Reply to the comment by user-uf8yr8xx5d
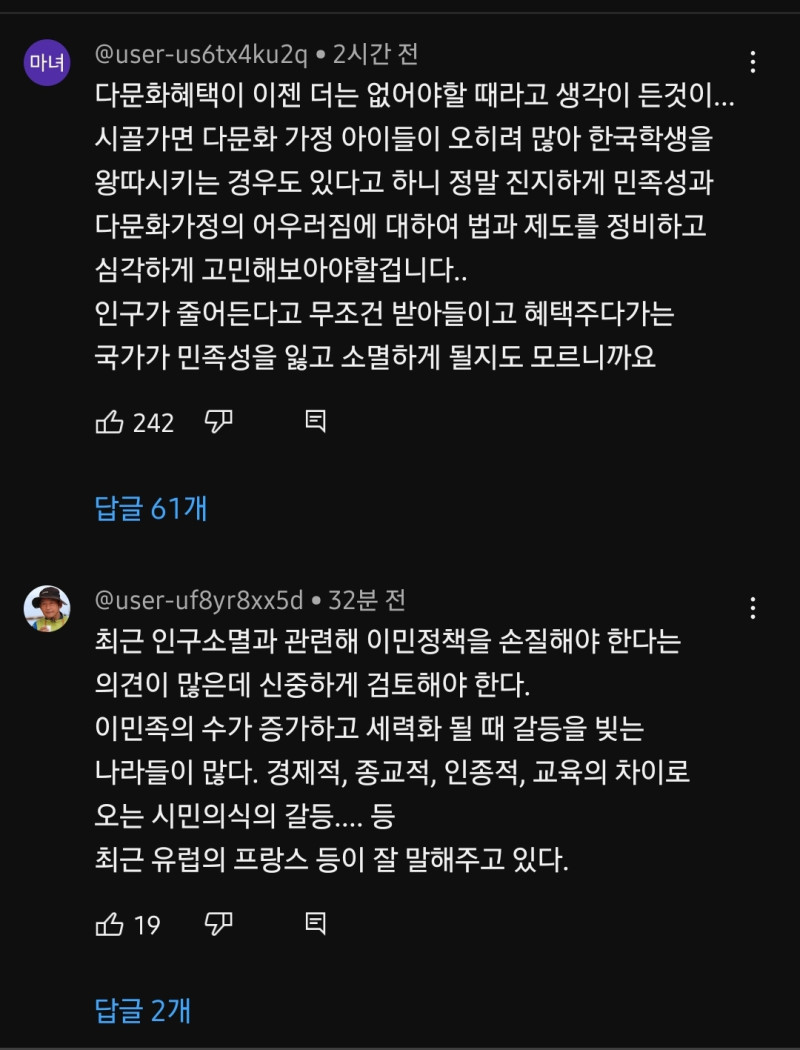The height and width of the screenshot is (1050, 800). pyautogui.click(x=315, y=924)
